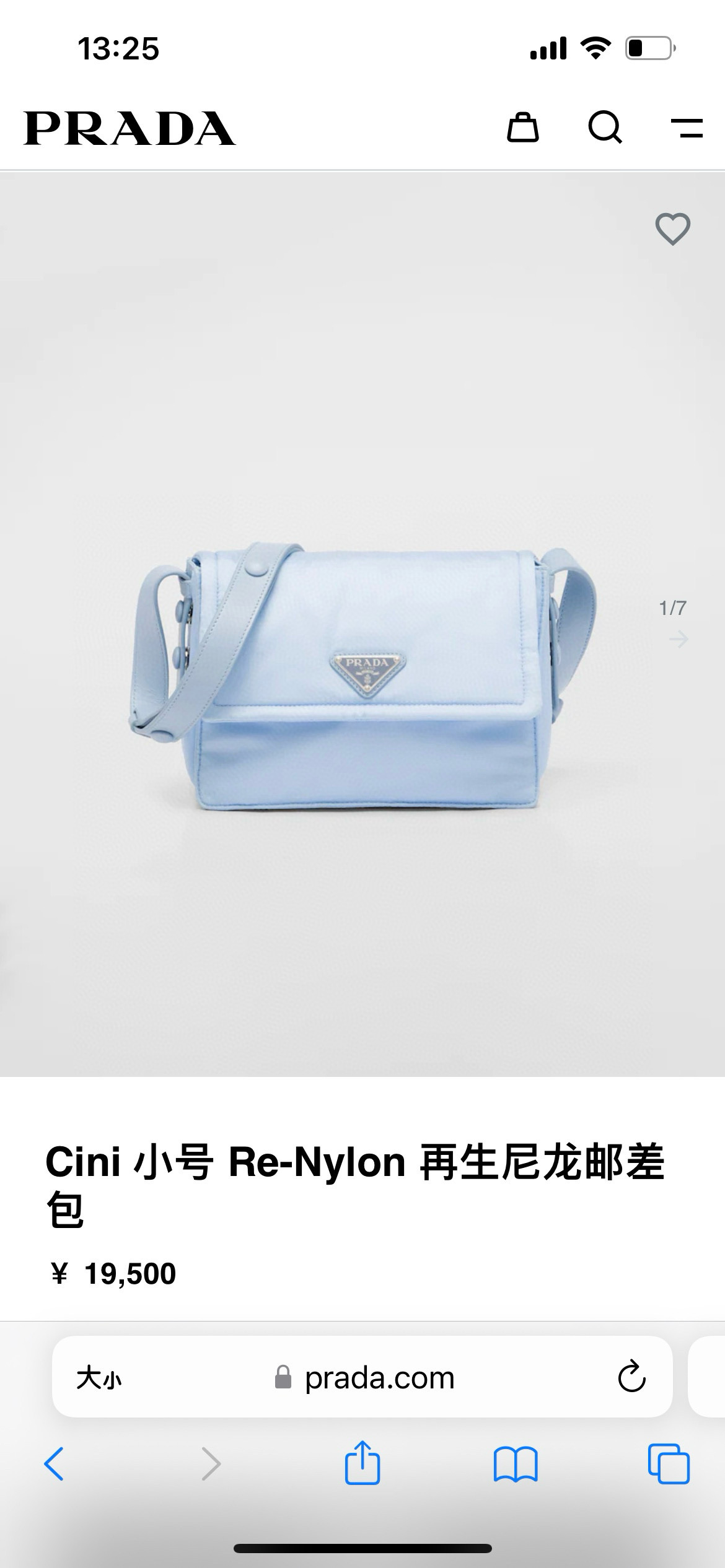Go back to the previous page
Screen dimensions: 725x1568
[x=54, y=1464]
